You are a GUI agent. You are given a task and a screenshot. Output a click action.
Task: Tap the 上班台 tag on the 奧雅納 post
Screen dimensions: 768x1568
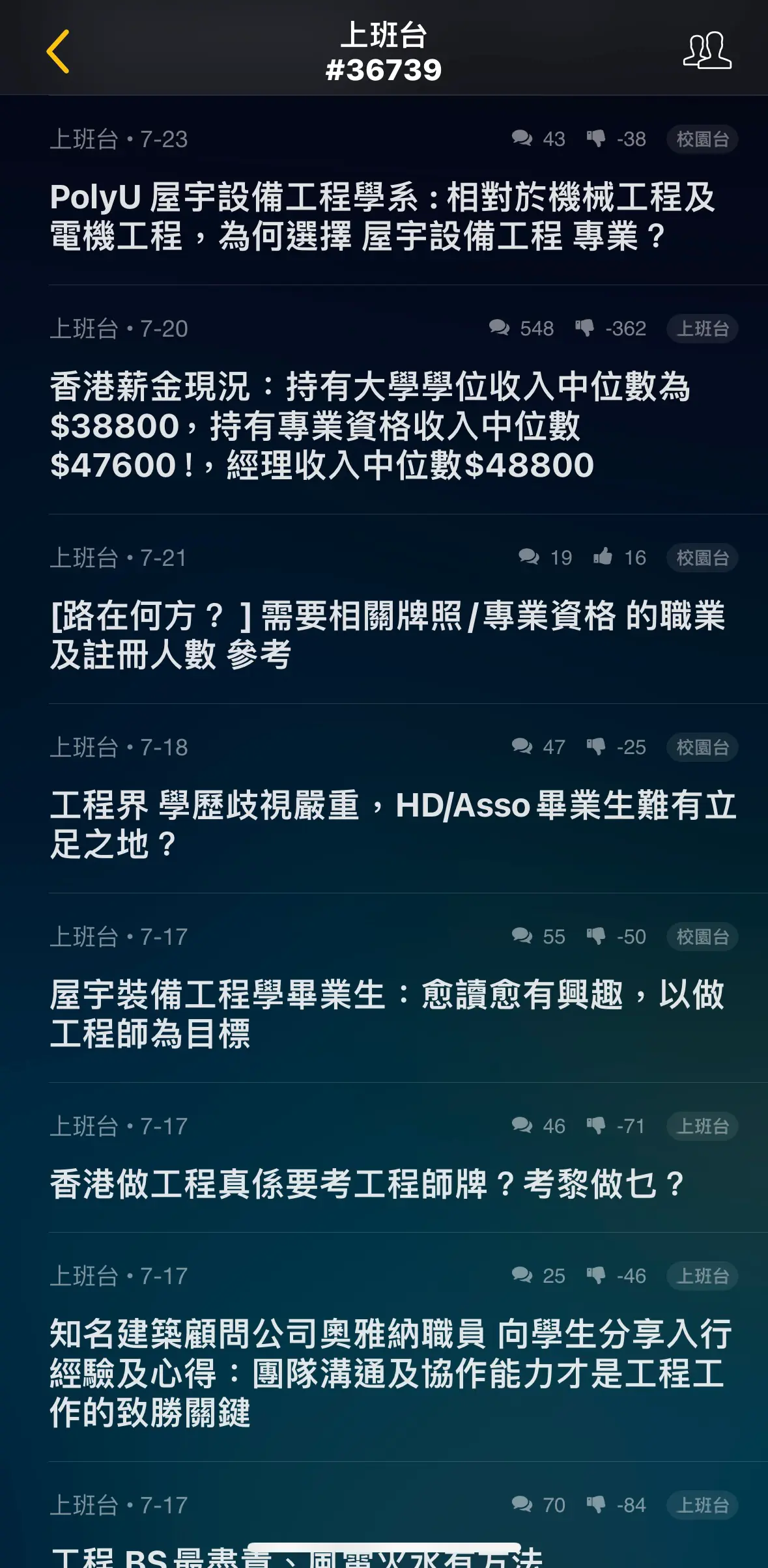click(x=702, y=1276)
